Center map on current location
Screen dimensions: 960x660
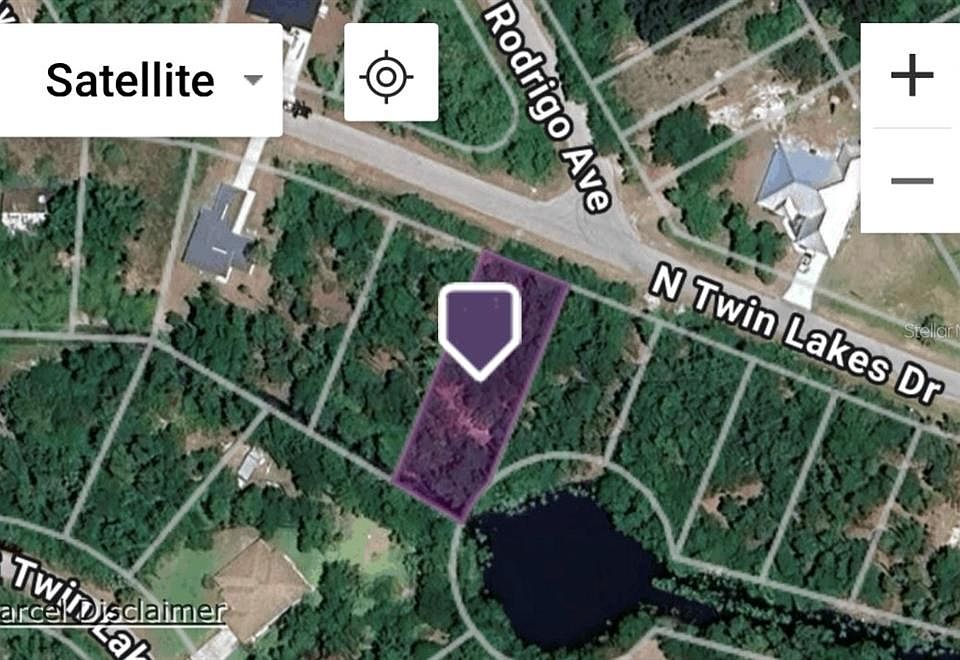point(391,74)
